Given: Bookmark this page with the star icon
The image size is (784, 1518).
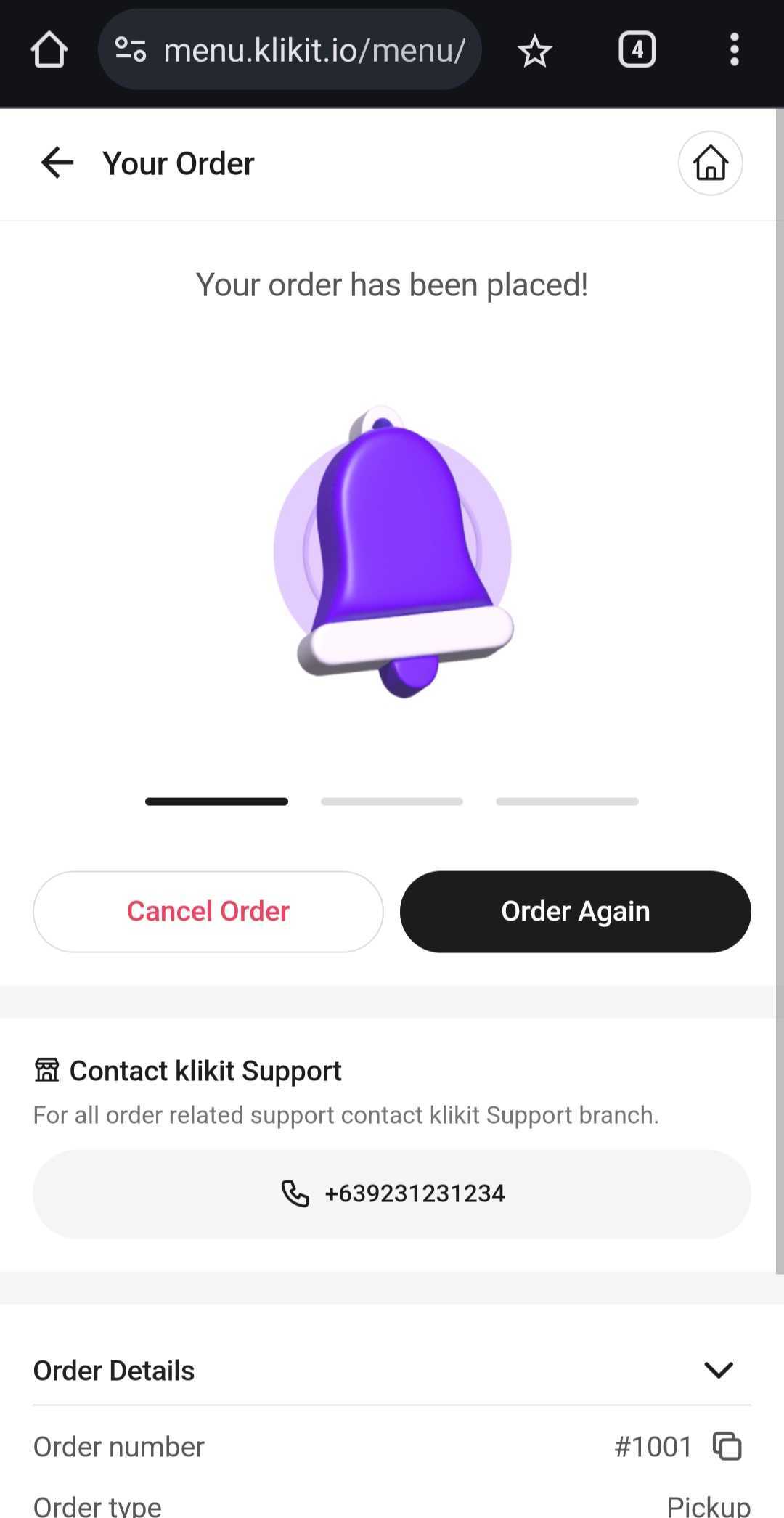Looking at the screenshot, I should coord(535,50).
